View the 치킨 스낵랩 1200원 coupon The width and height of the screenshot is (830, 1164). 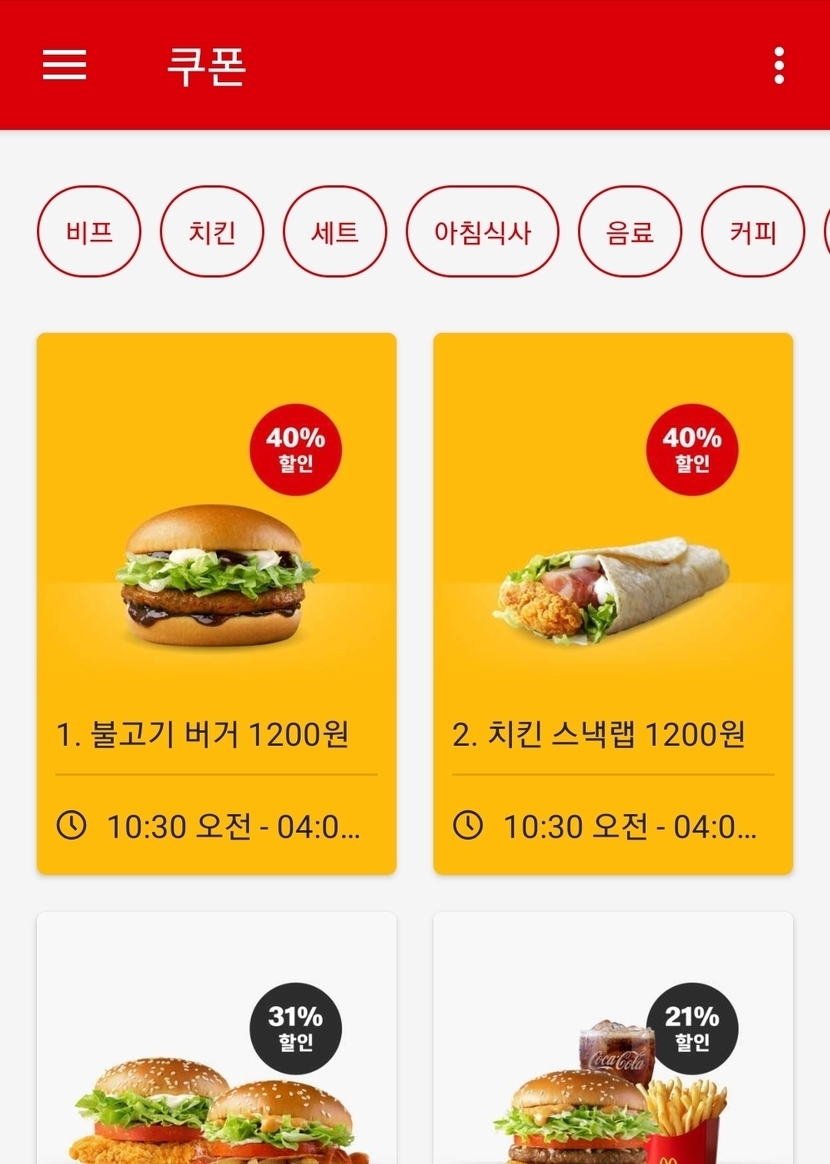pyautogui.click(x=612, y=603)
